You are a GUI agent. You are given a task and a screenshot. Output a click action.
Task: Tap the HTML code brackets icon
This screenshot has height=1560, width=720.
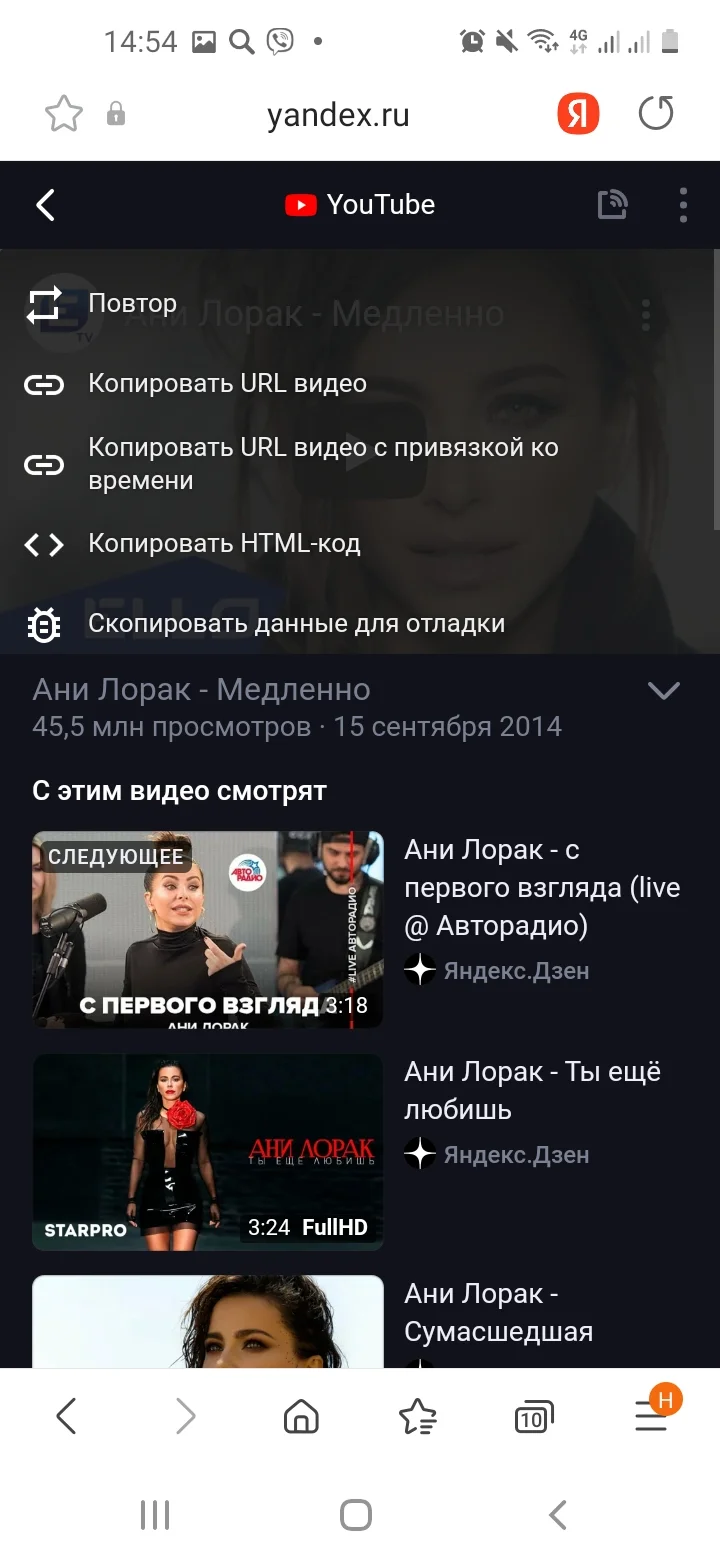tap(42, 543)
